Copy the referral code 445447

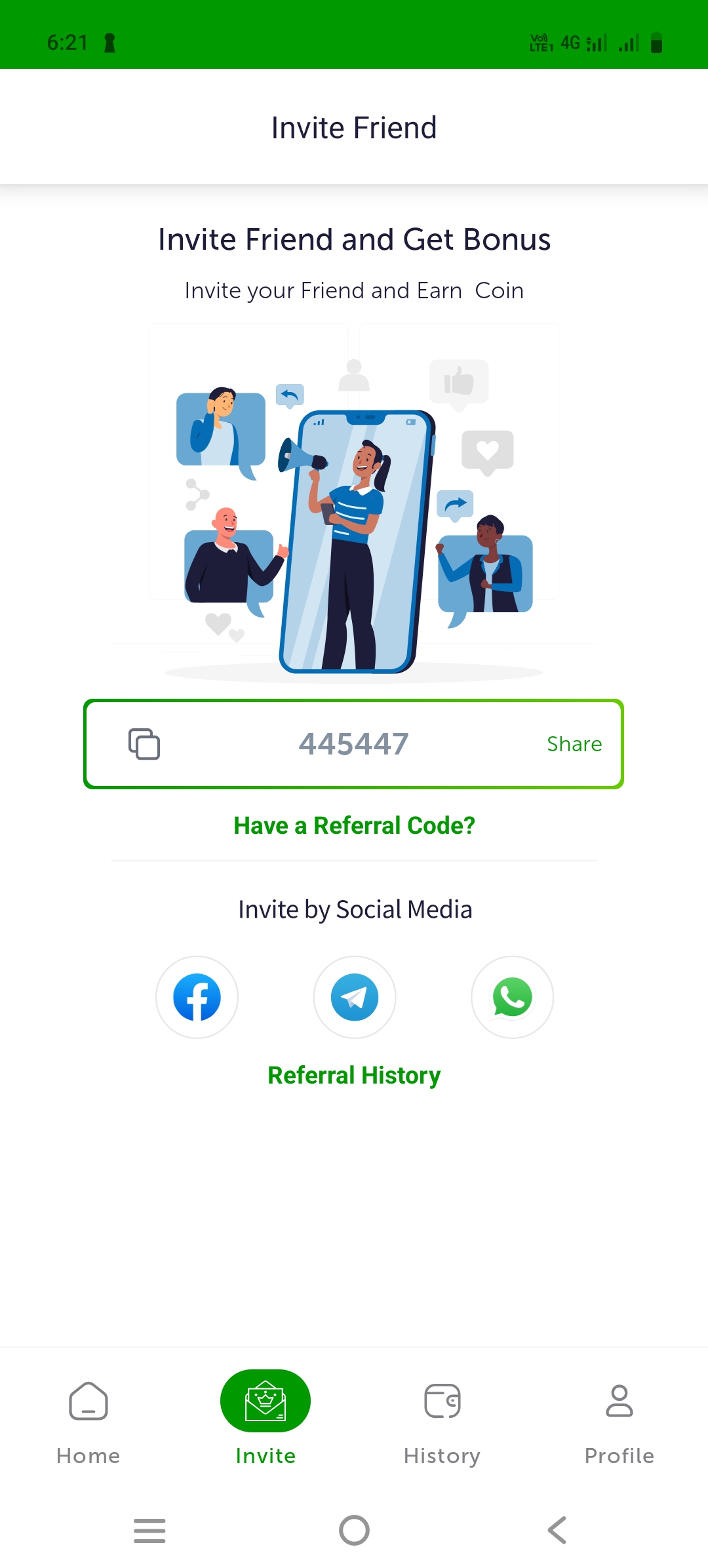[144, 744]
